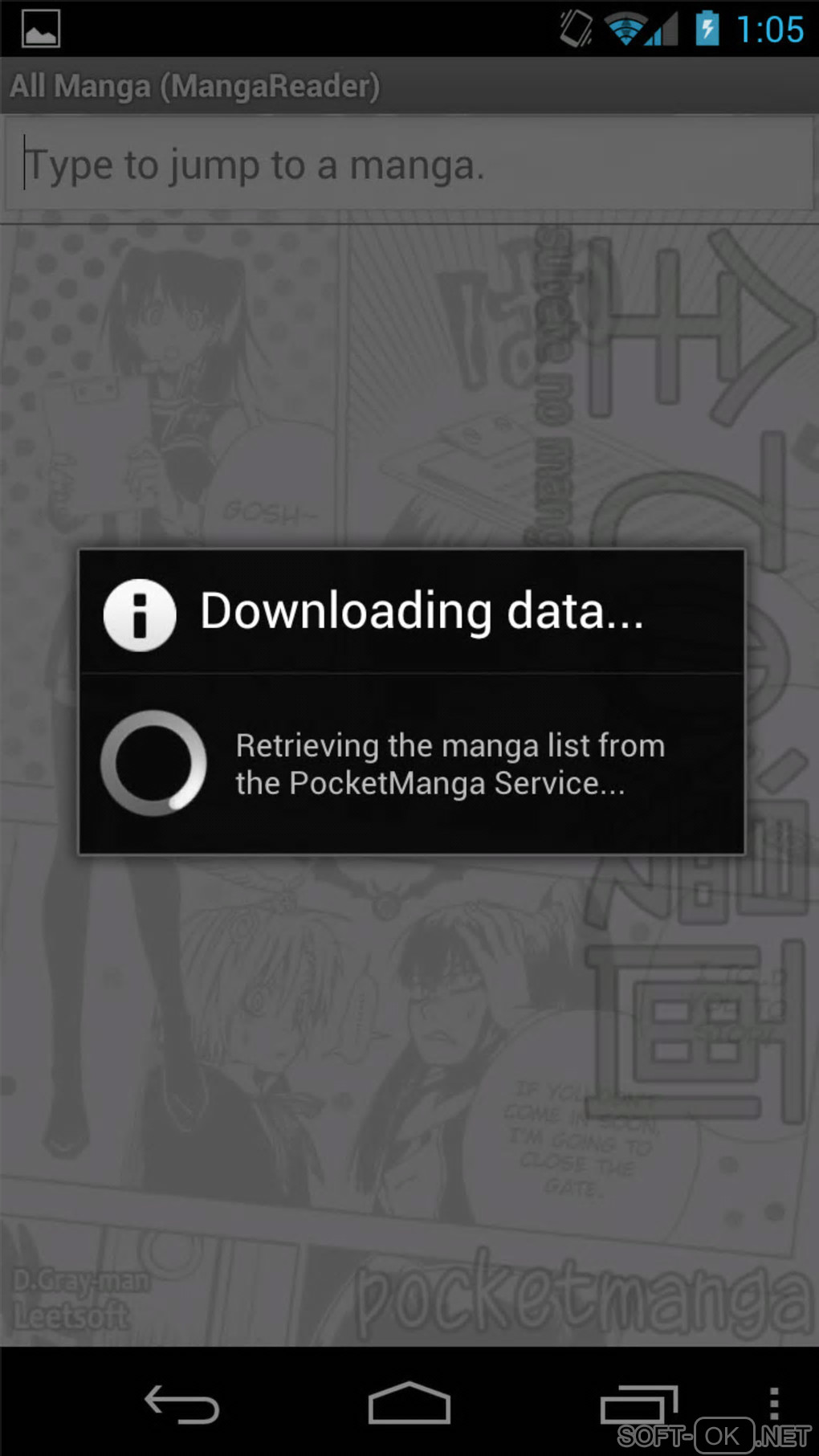819x1456 pixels.
Task: Tap the 'Type to jump to a manga' field
Action: pos(409,165)
